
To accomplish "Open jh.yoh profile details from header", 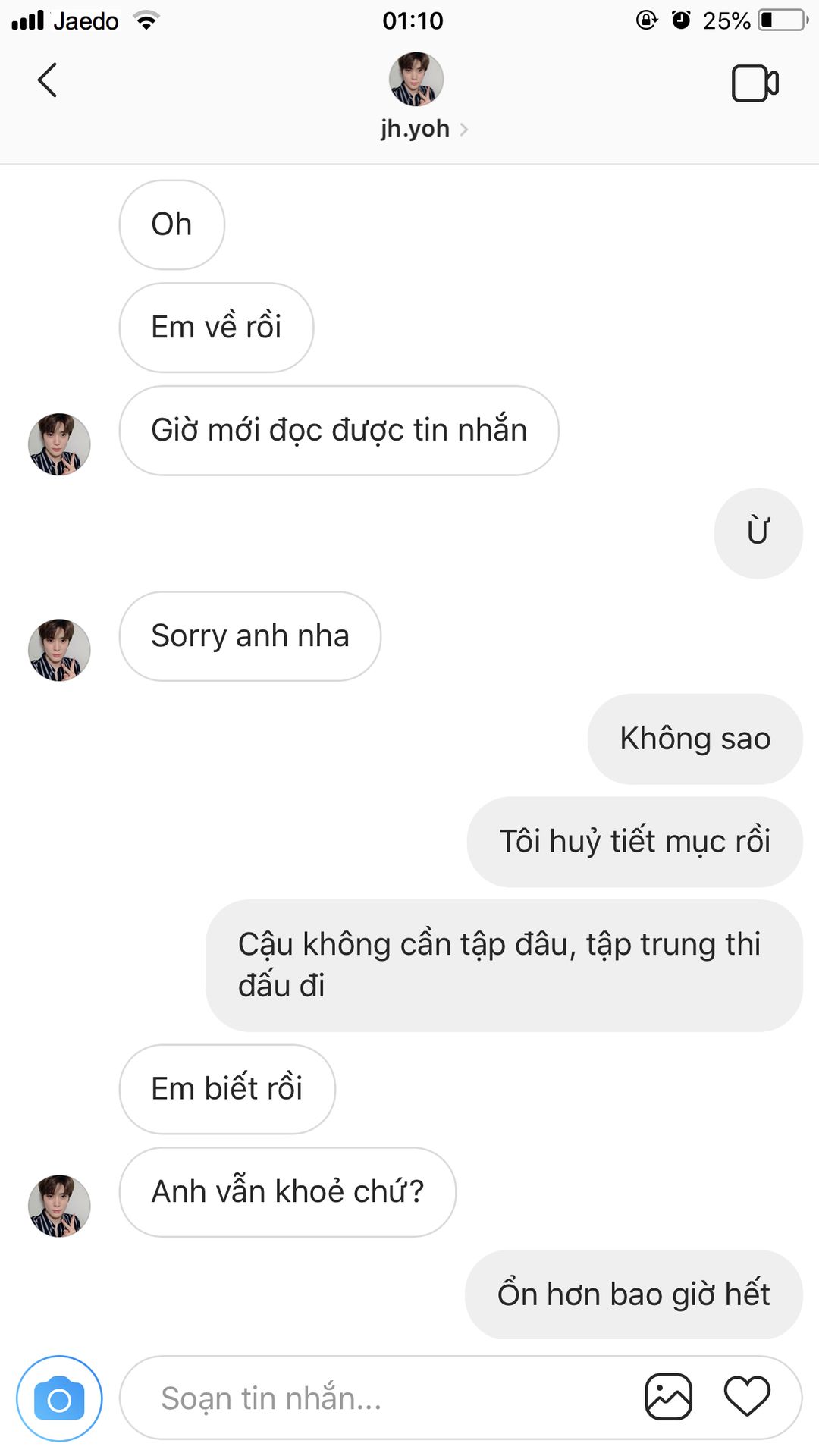I will [x=416, y=129].
